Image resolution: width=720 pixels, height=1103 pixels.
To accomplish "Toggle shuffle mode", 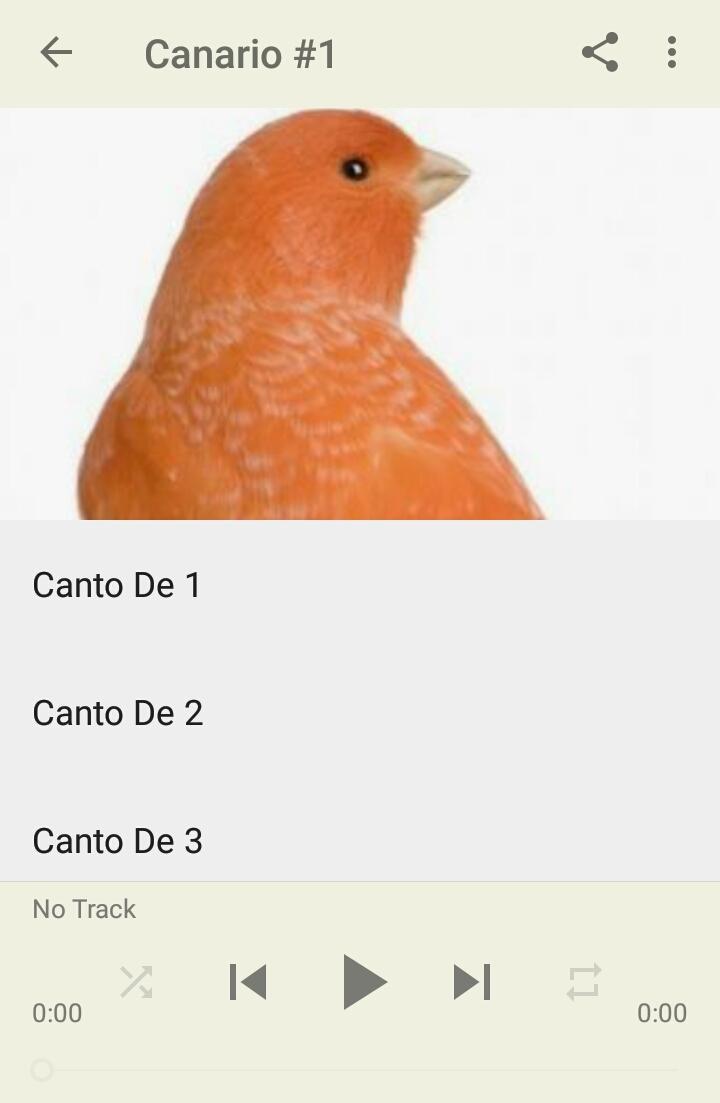I will coord(136,982).
